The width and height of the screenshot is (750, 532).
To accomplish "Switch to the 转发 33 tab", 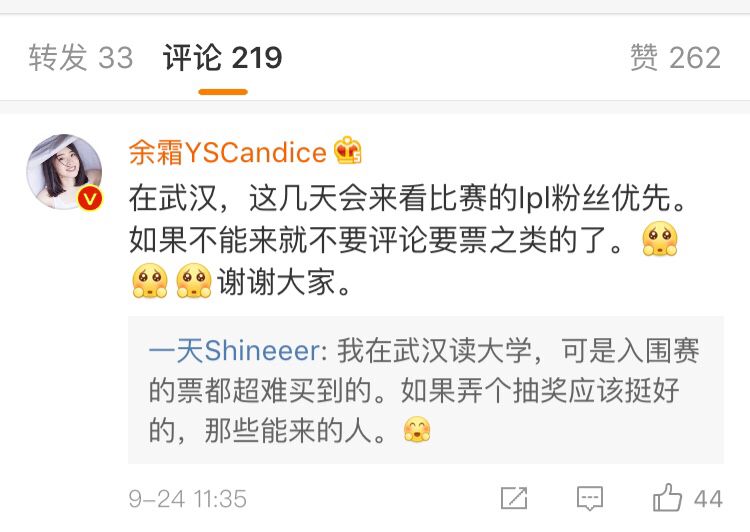I will point(80,58).
